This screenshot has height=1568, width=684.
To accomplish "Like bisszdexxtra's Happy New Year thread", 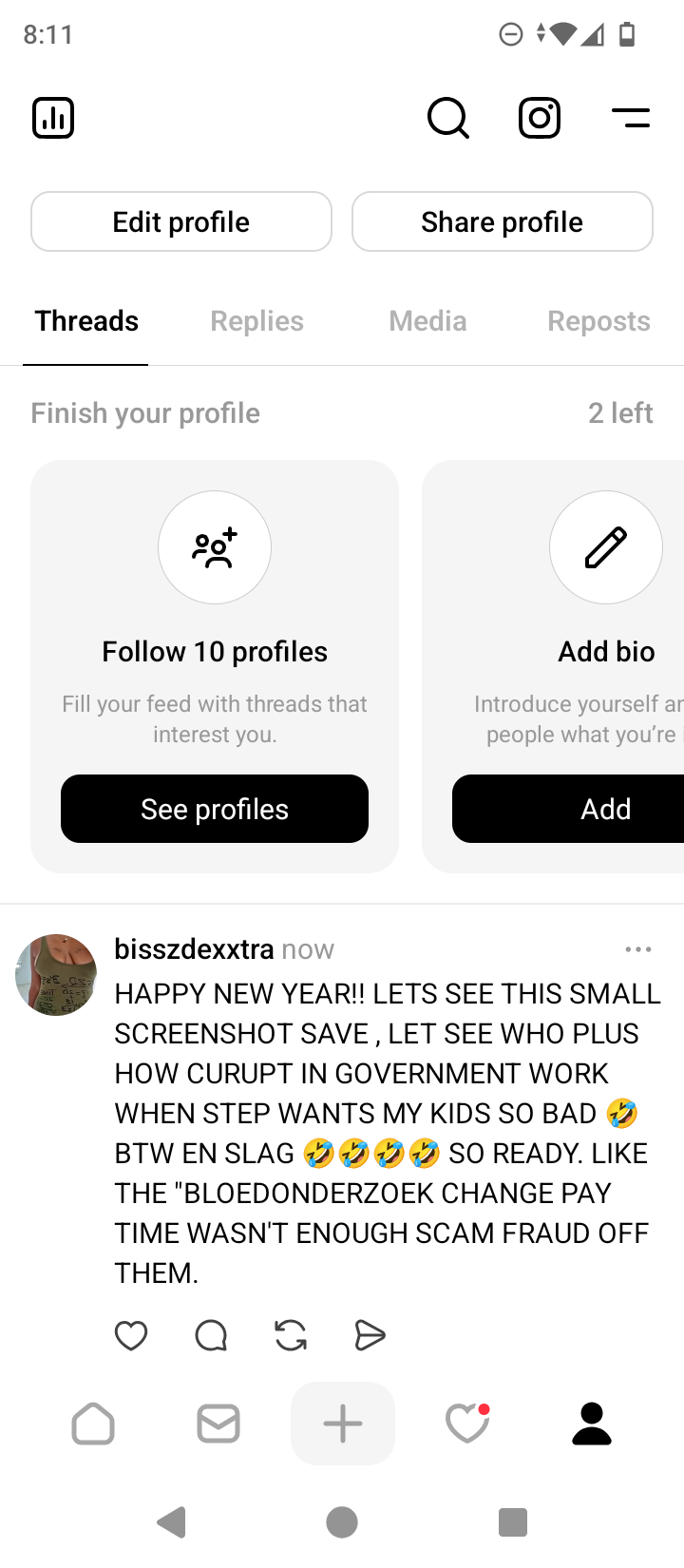I will [131, 1336].
